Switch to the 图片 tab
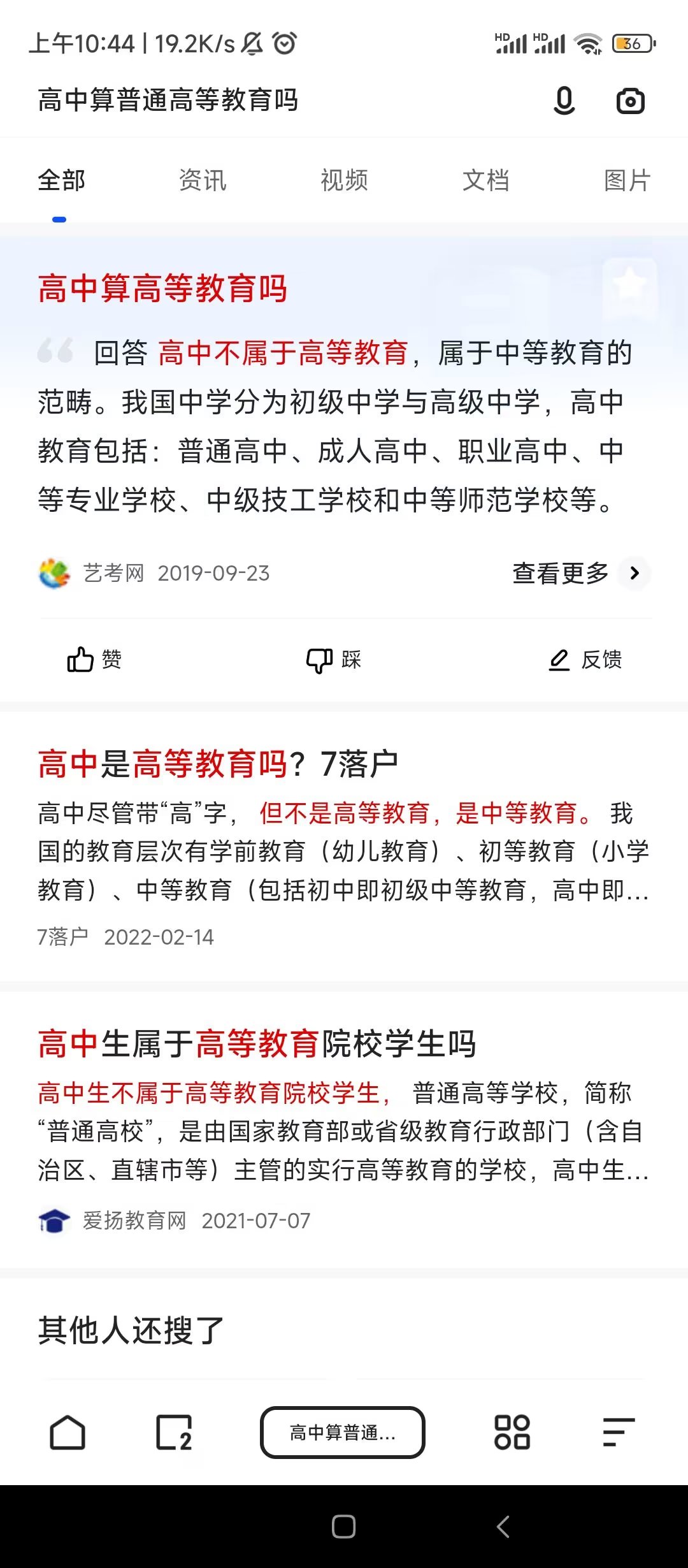This screenshot has width=688, height=1568. pyautogui.click(x=627, y=180)
